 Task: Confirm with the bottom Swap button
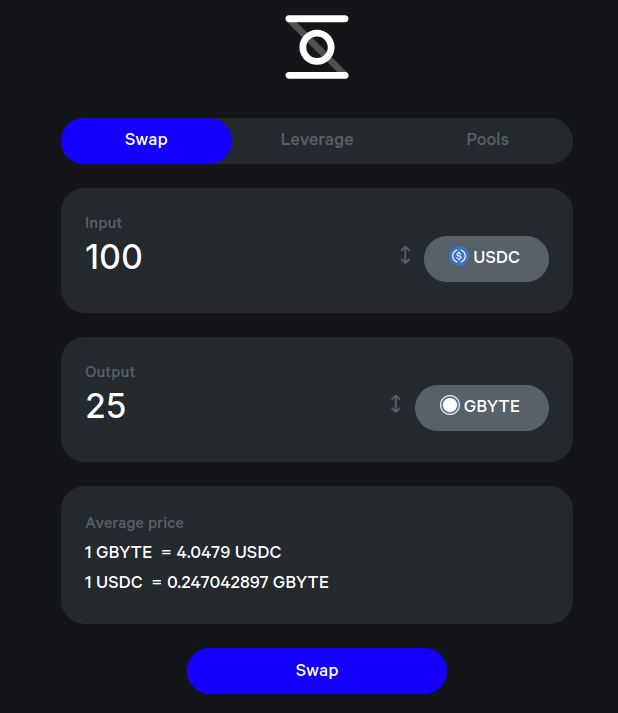coord(316,670)
